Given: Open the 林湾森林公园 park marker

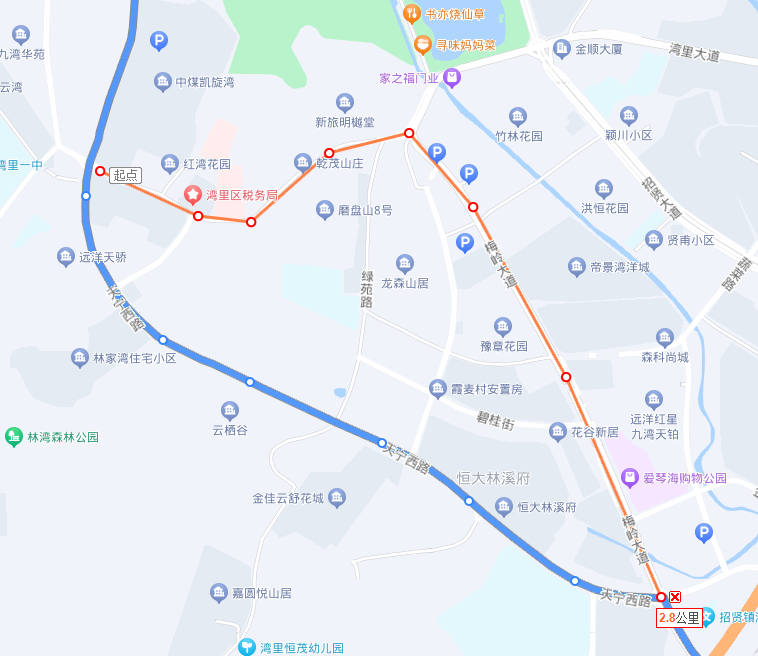Looking at the screenshot, I should 13,437.
